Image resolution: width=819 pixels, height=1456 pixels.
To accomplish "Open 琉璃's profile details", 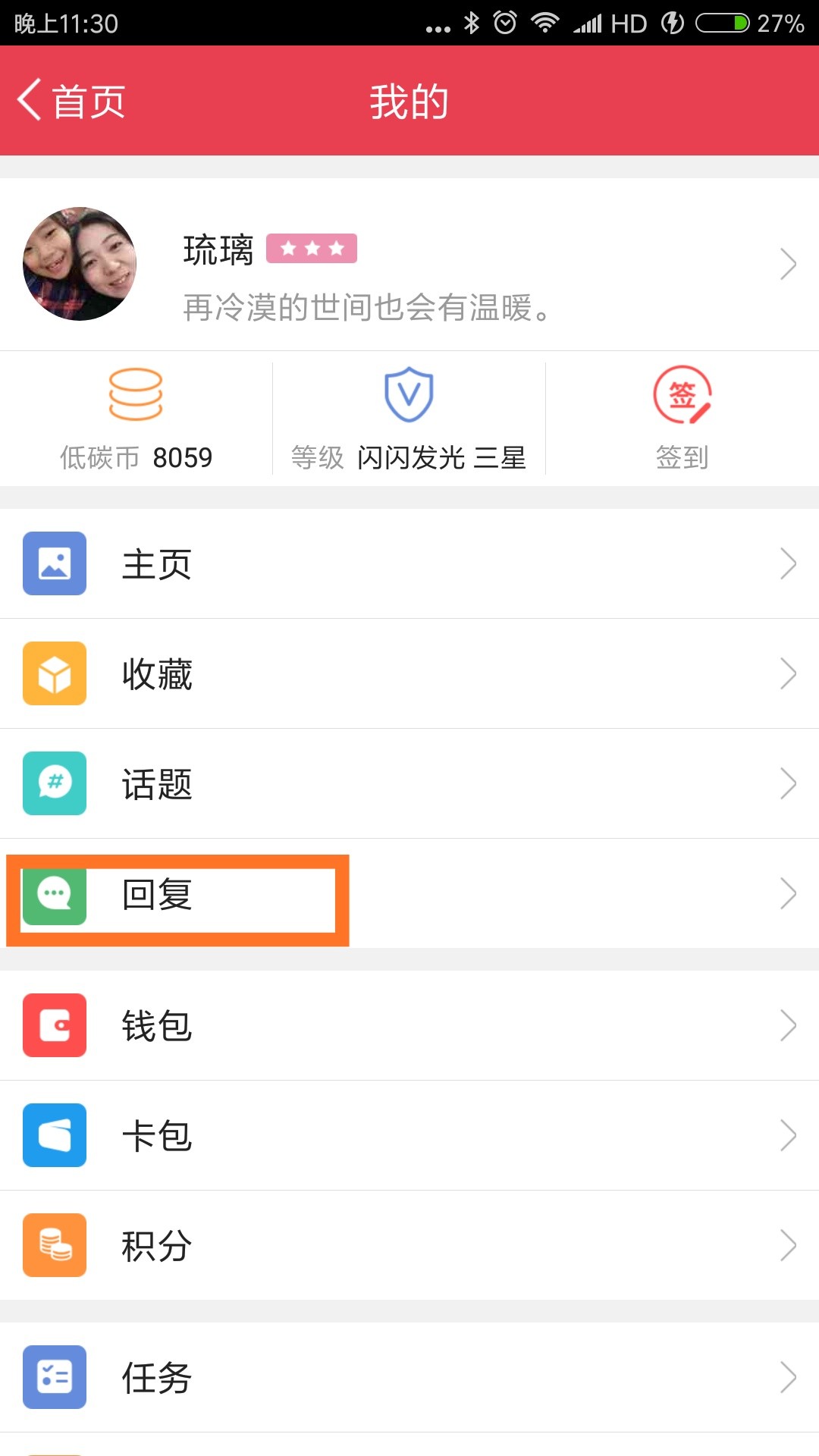I will click(409, 264).
